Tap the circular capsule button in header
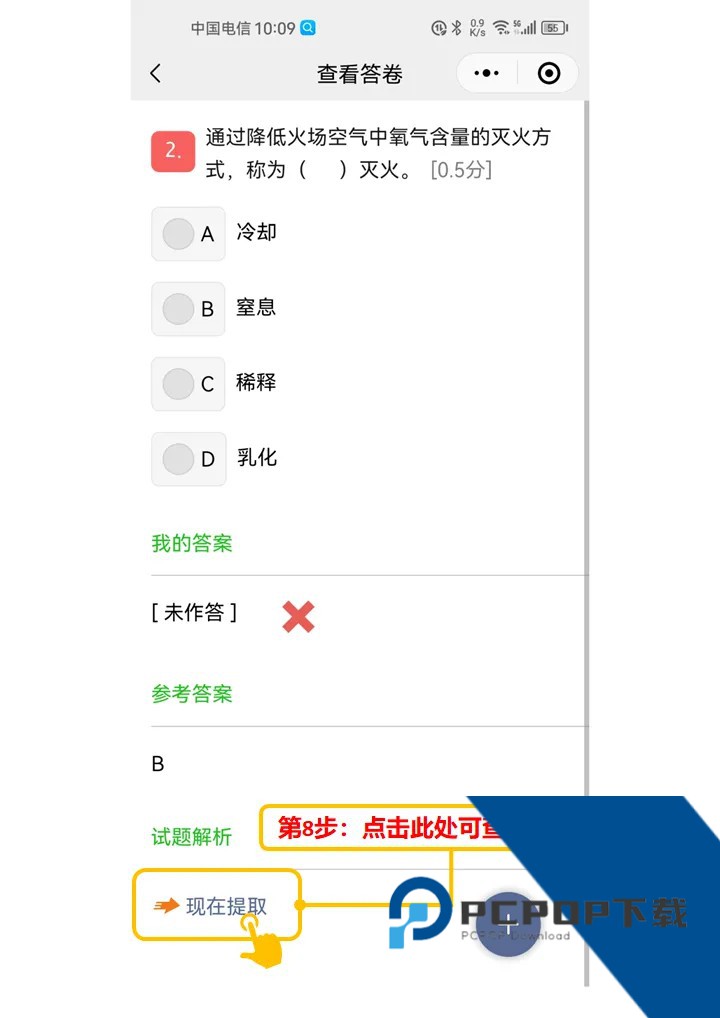 [x=549, y=73]
